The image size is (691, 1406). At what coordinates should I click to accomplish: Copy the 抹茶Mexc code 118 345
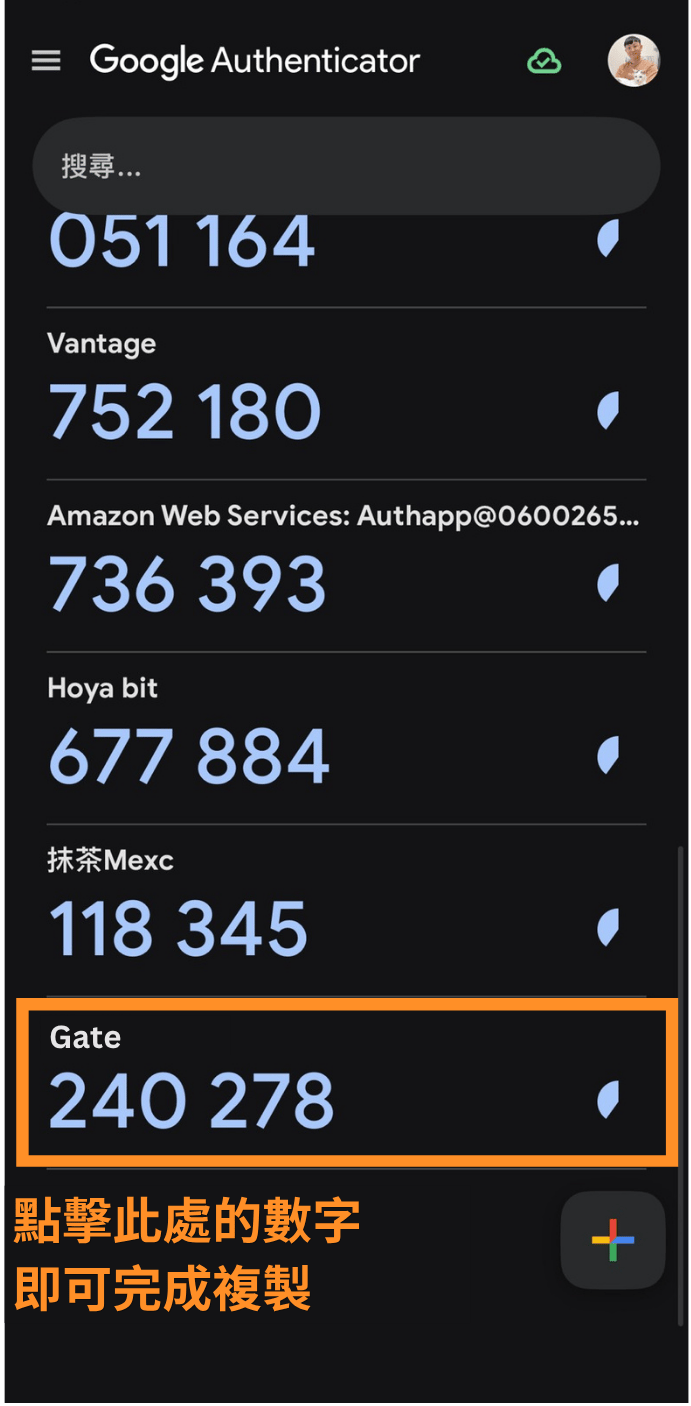pos(178,928)
